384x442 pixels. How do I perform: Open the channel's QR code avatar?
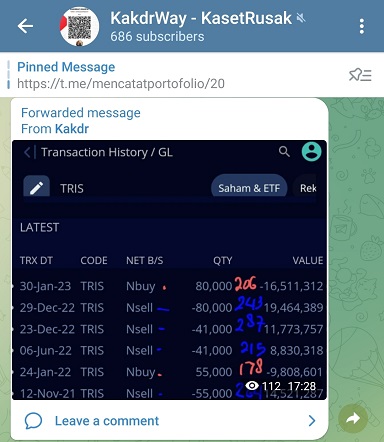pyautogui.click(x=79, y=26)
